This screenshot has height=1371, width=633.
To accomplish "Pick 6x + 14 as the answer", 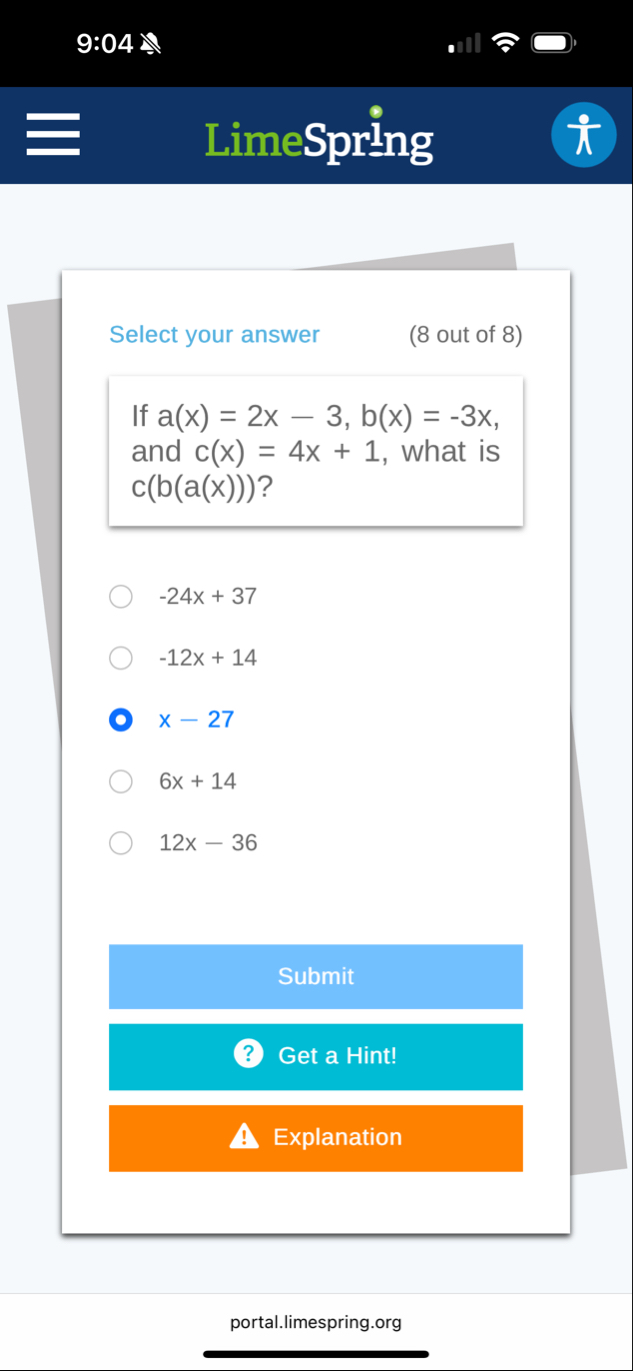I will [121, 782].
